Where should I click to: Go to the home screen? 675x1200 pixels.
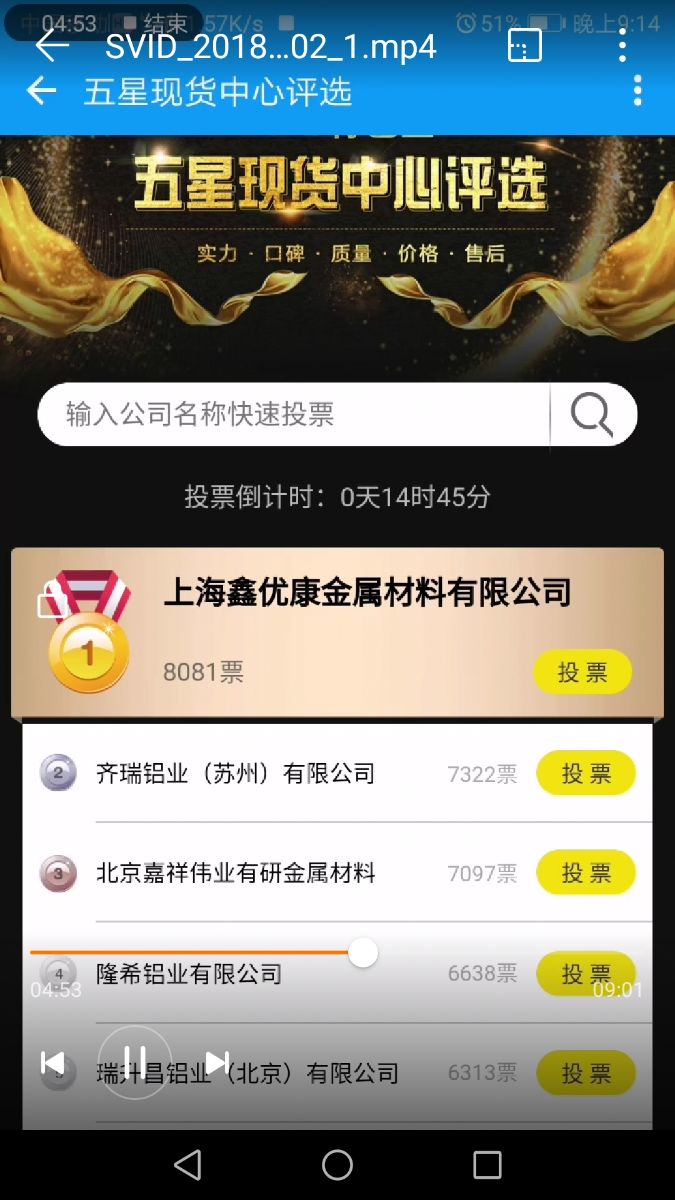(337, 1165)
